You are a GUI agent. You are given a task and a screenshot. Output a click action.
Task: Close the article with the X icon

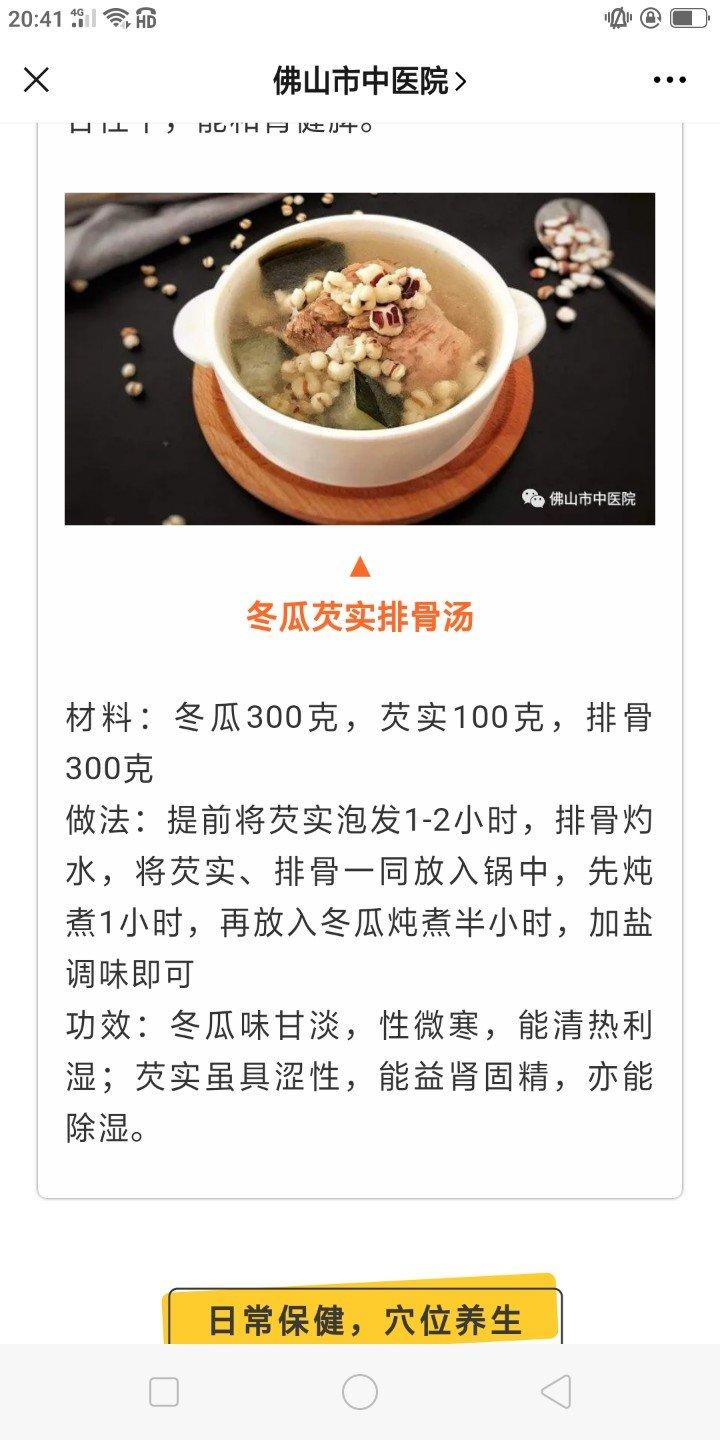point(36,80)
